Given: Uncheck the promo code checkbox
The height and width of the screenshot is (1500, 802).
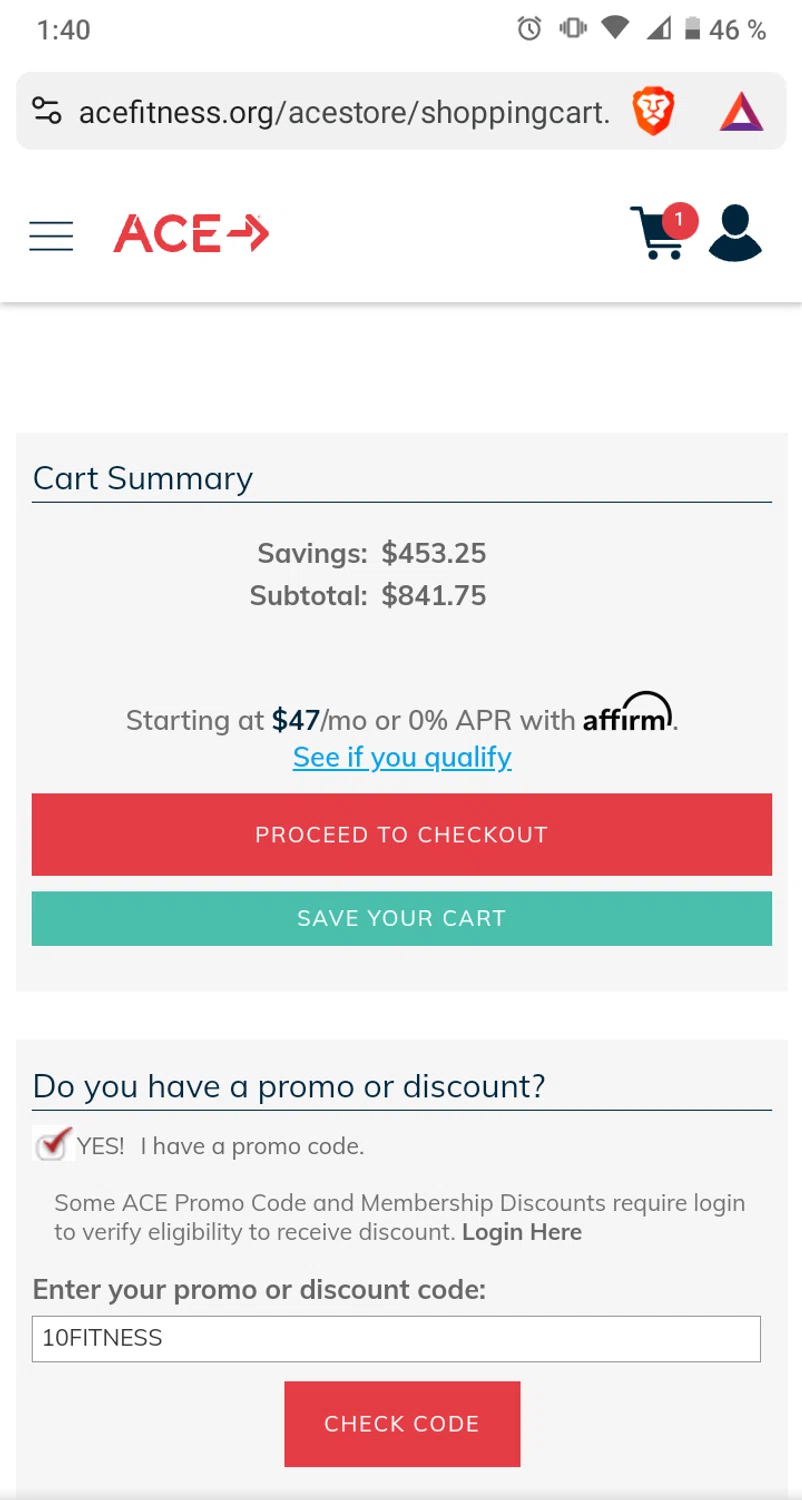Looking at the screenshot, I should (x=52, y=1145).
